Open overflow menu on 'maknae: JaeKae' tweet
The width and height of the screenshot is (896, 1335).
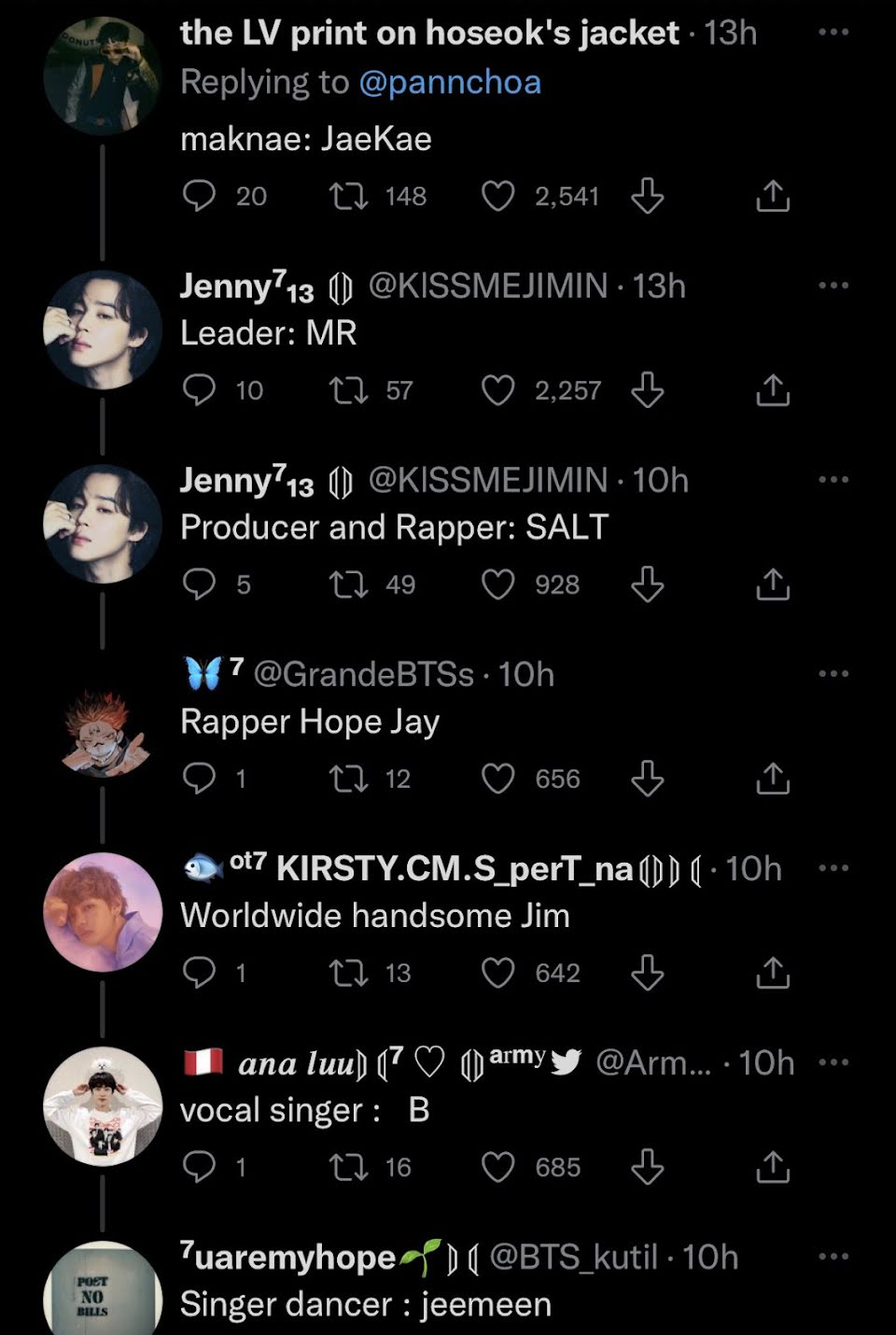pos(833,32)
